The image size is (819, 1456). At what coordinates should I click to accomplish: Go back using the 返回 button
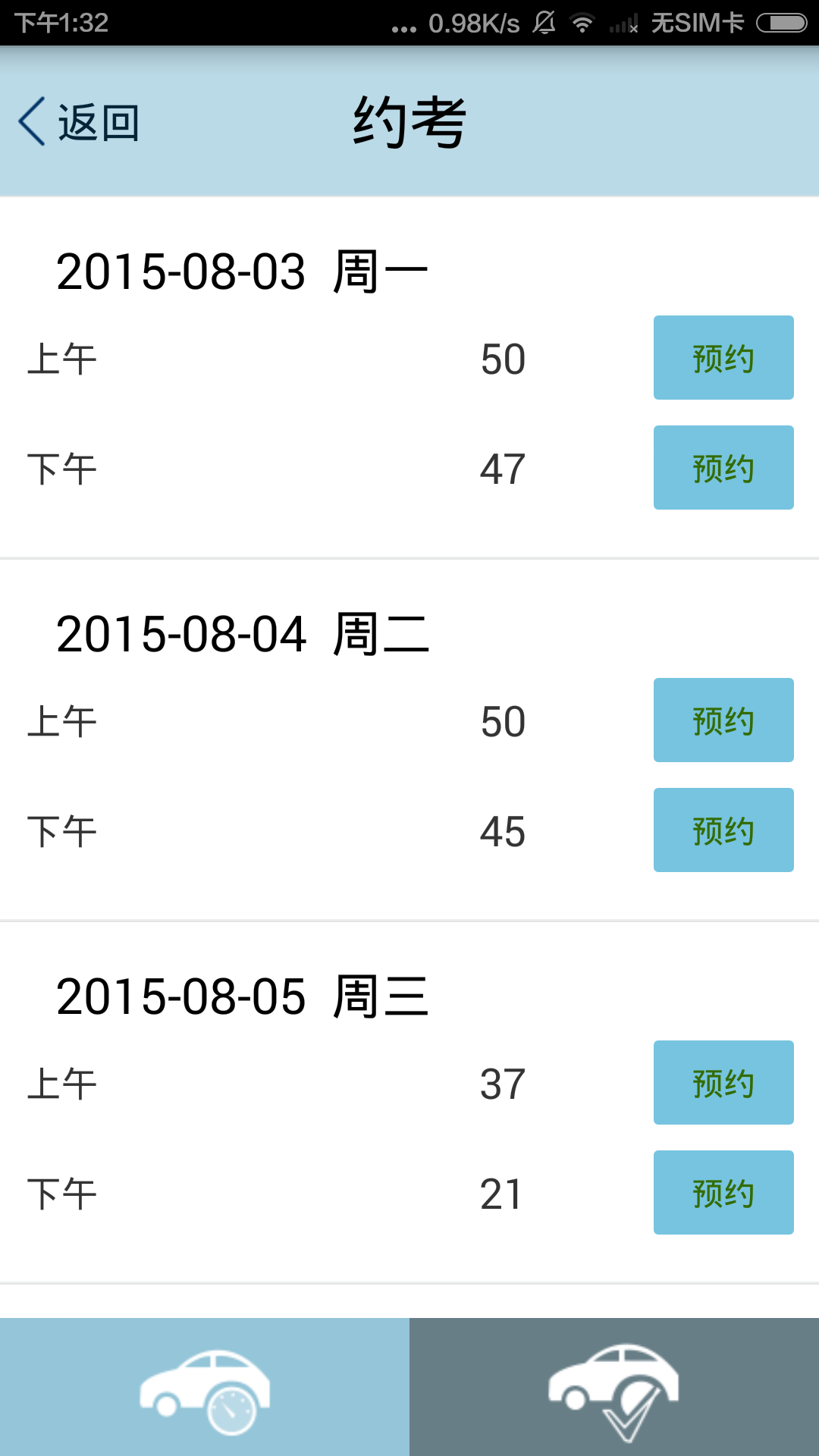click(x=80, y=122)
